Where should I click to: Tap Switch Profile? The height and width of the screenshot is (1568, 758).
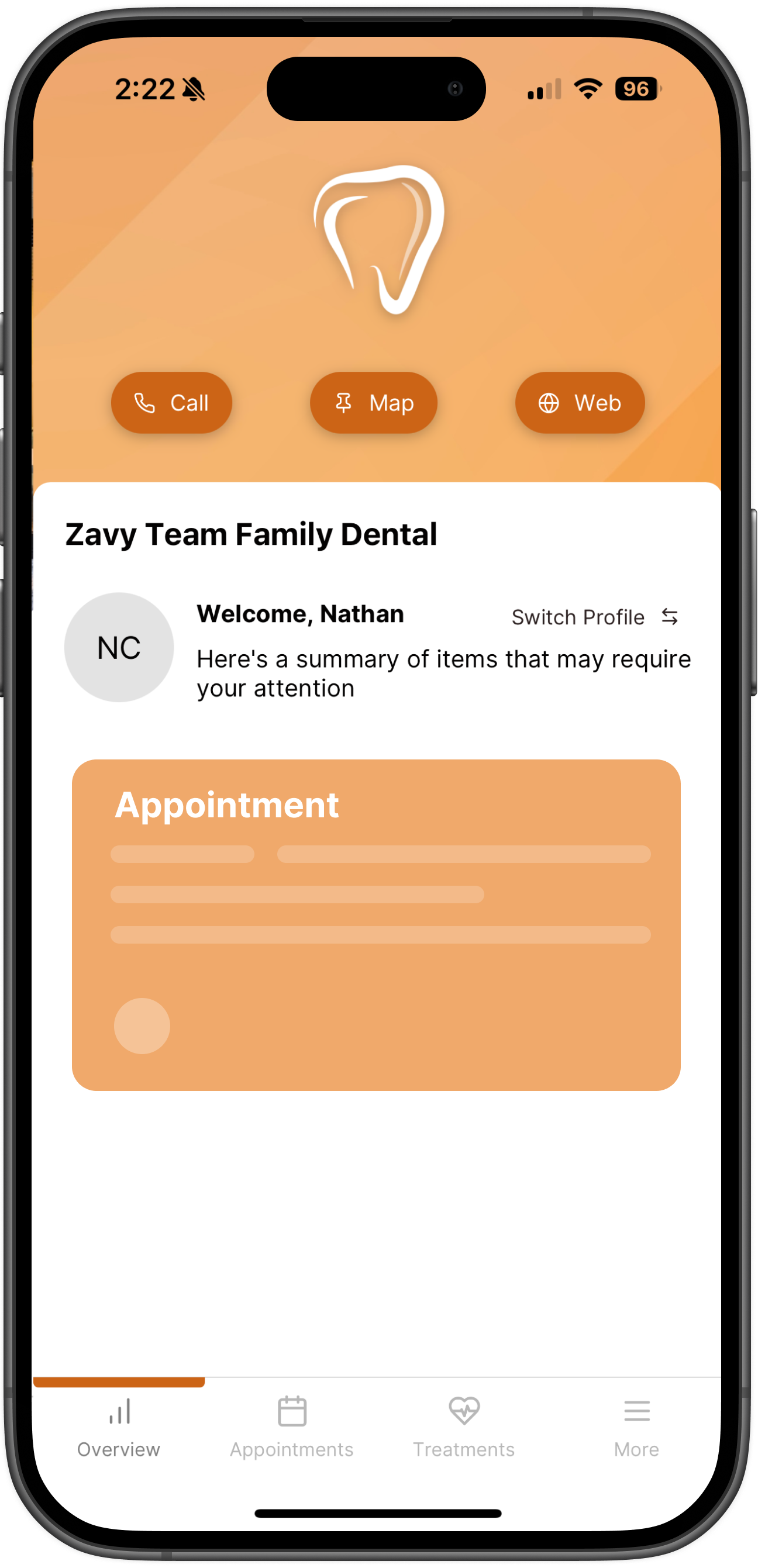click(x=594, y=617)
